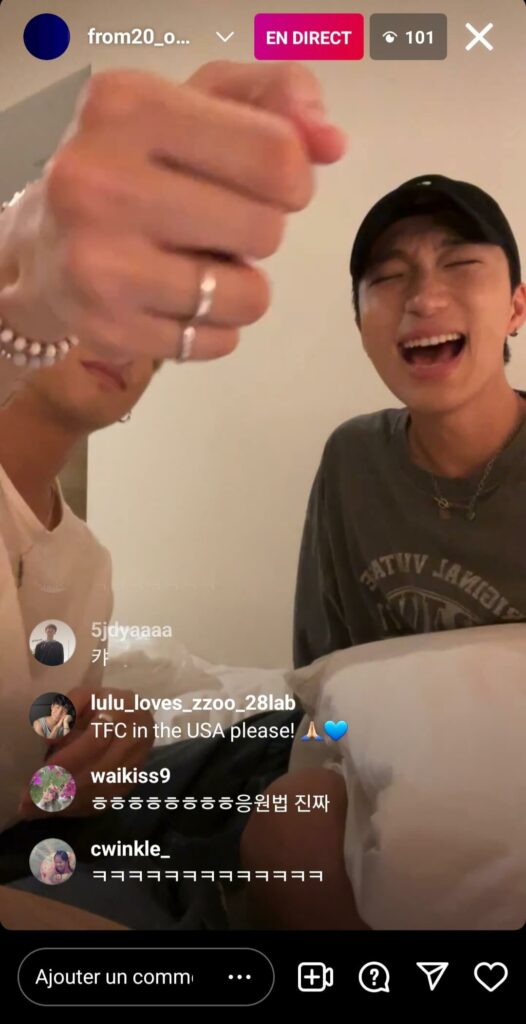
Task: Open waikiss9's comment
Action: click(x=180, y=789)
